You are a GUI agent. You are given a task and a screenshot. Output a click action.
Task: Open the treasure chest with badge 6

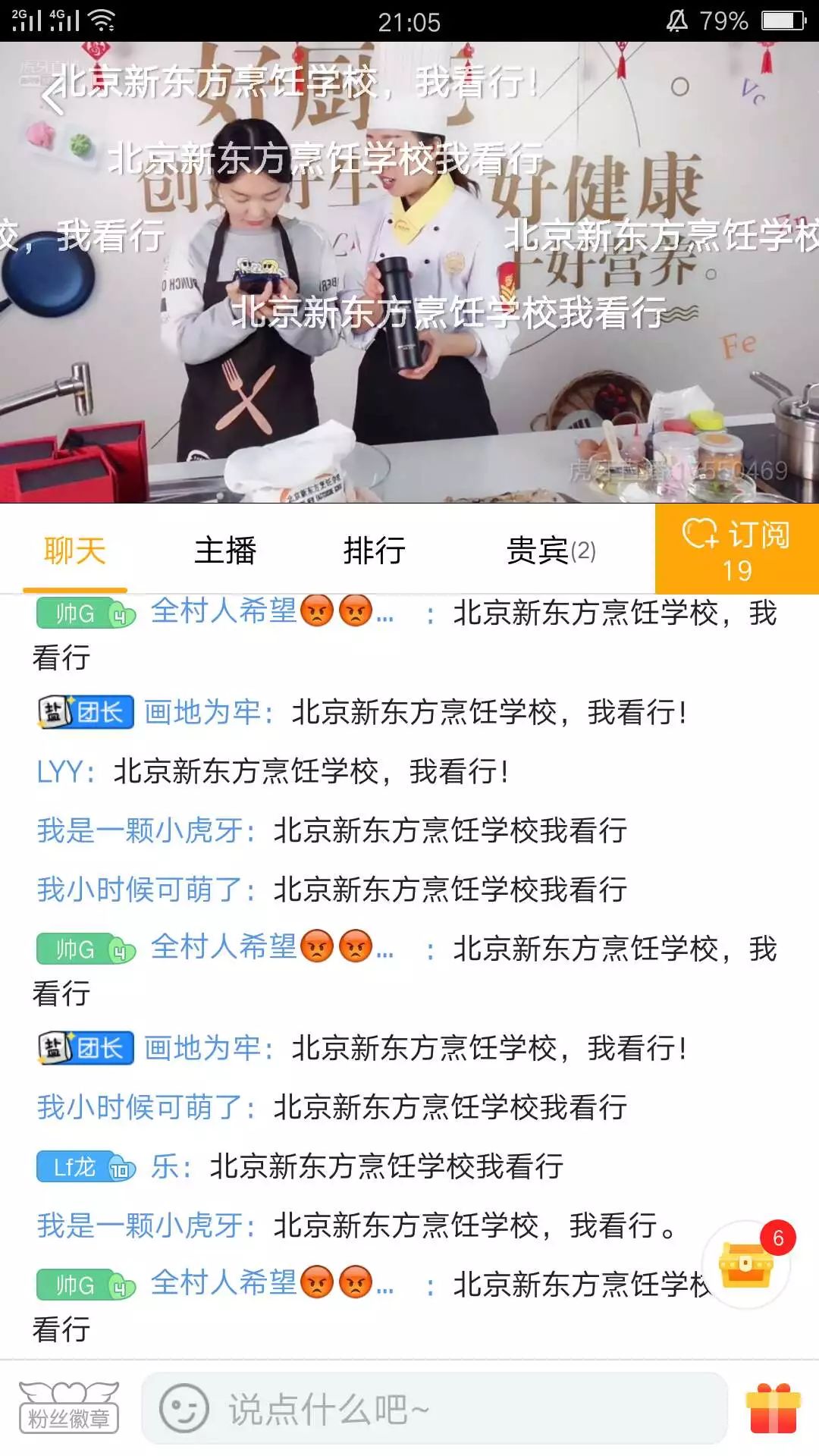pyautogui.click(x=746, y=1264)
